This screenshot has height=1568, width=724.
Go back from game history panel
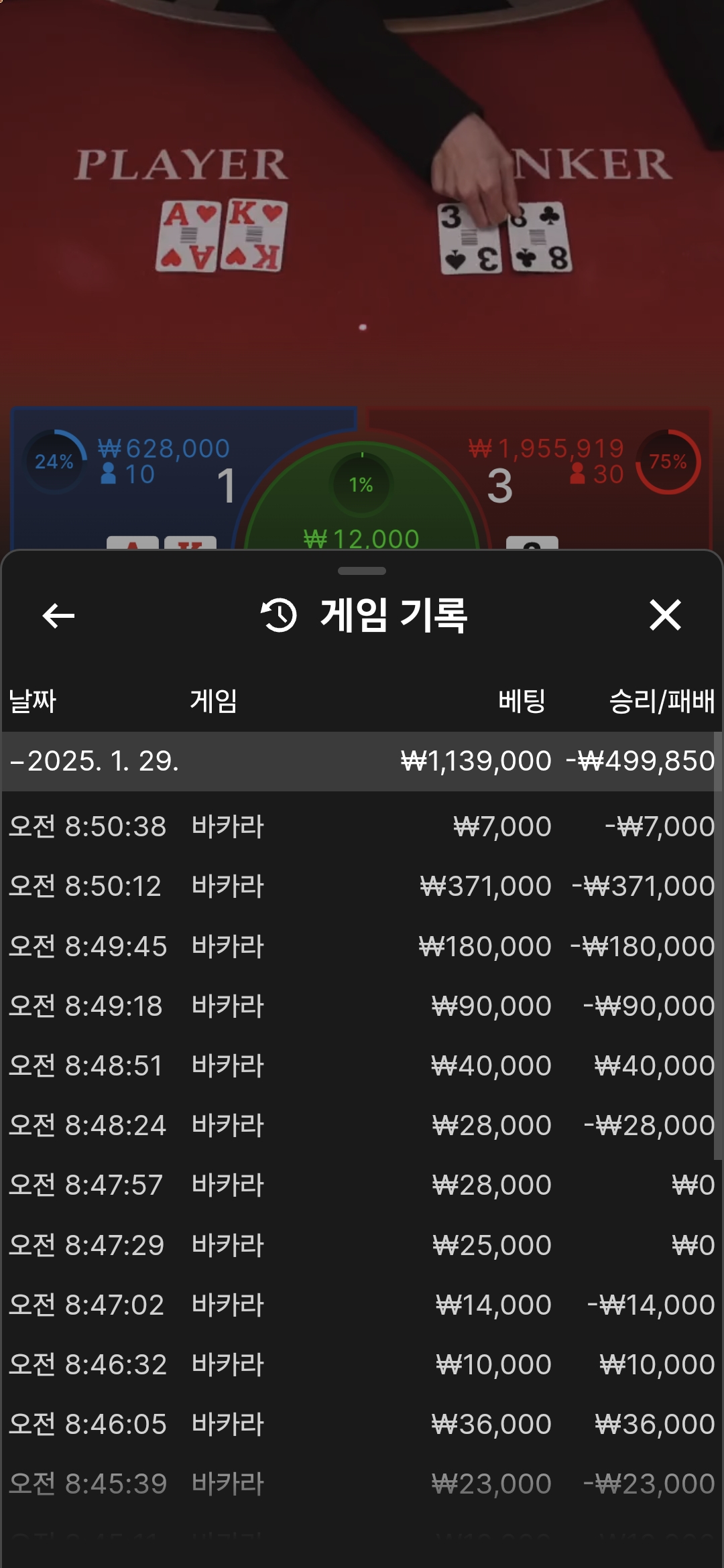58,615
